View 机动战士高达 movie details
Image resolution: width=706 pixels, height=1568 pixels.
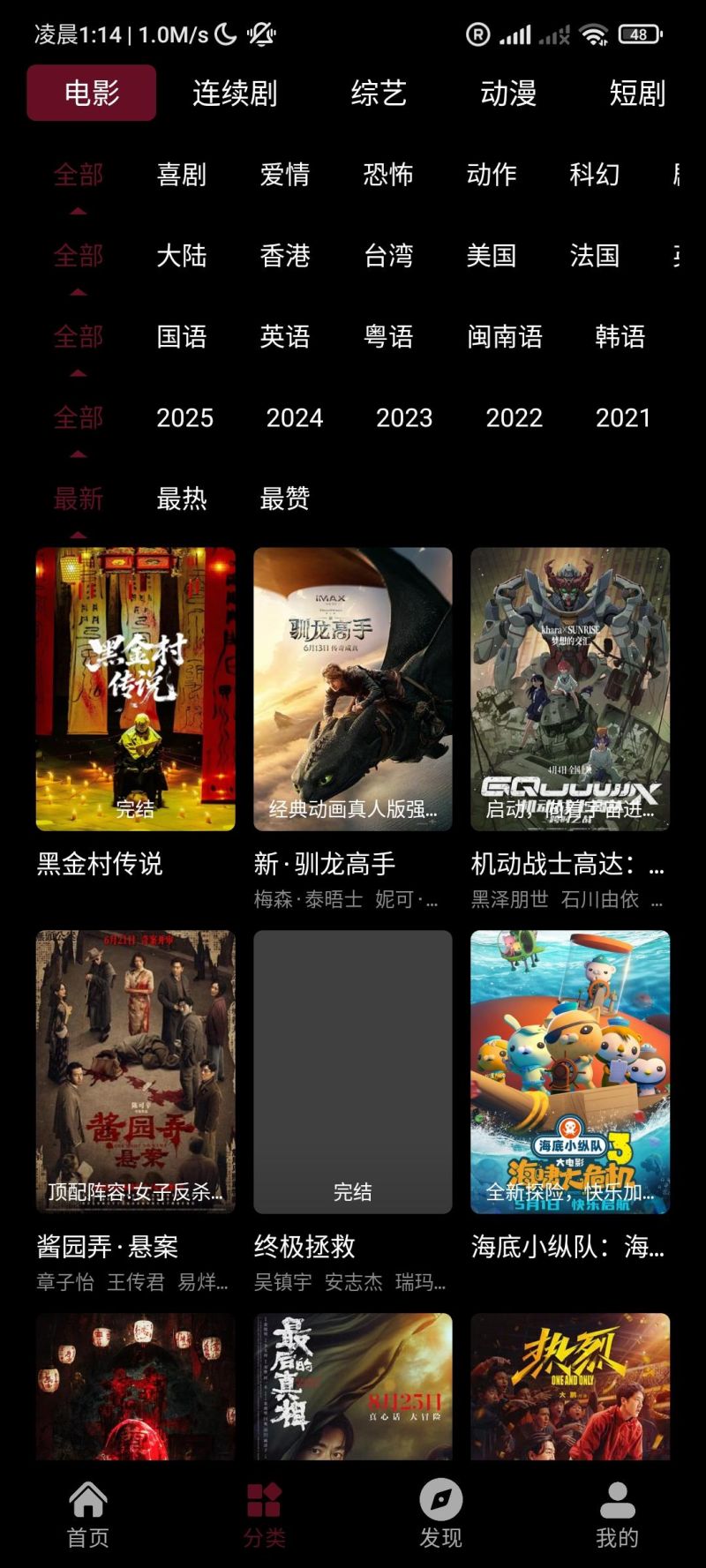click(x=570, y=689)
